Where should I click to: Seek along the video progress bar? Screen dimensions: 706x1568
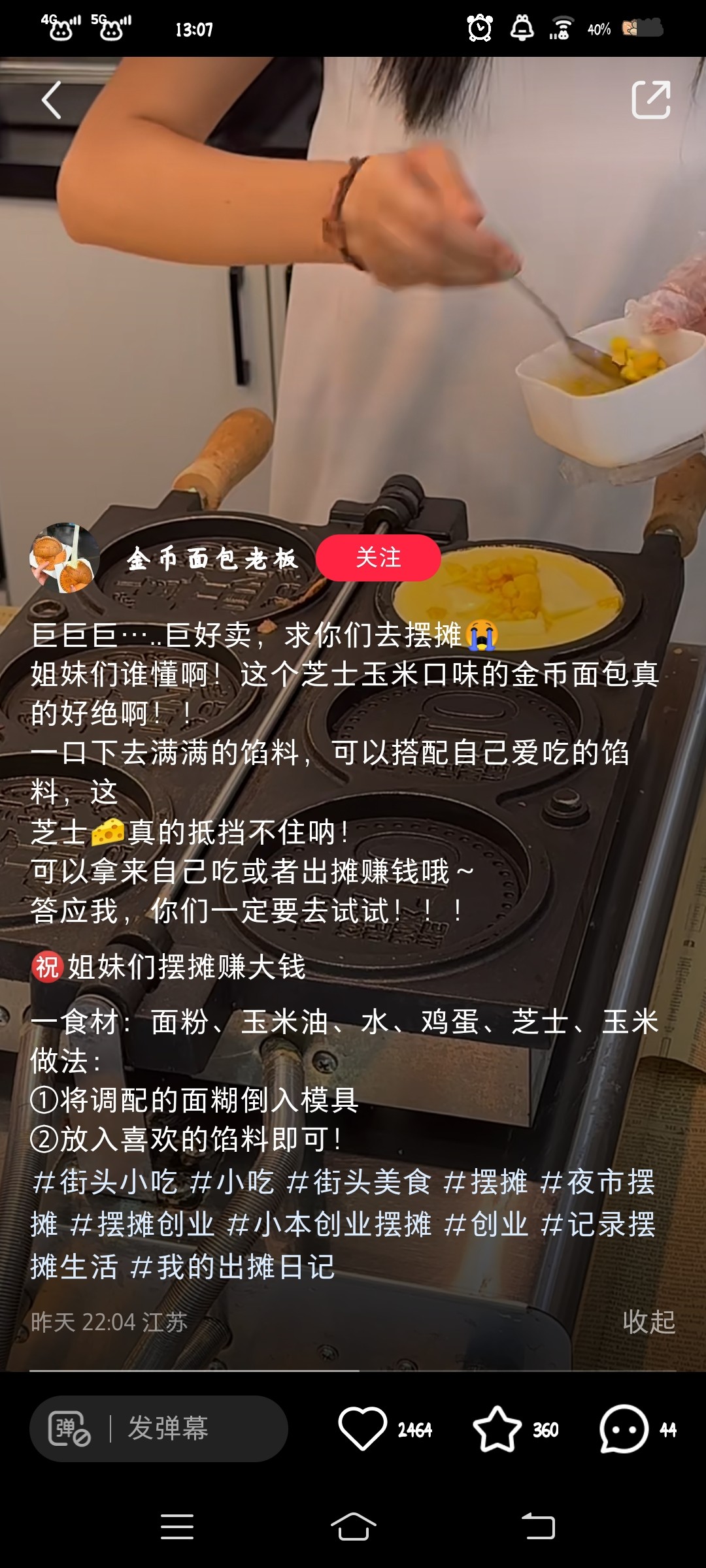pos(352,1371)
